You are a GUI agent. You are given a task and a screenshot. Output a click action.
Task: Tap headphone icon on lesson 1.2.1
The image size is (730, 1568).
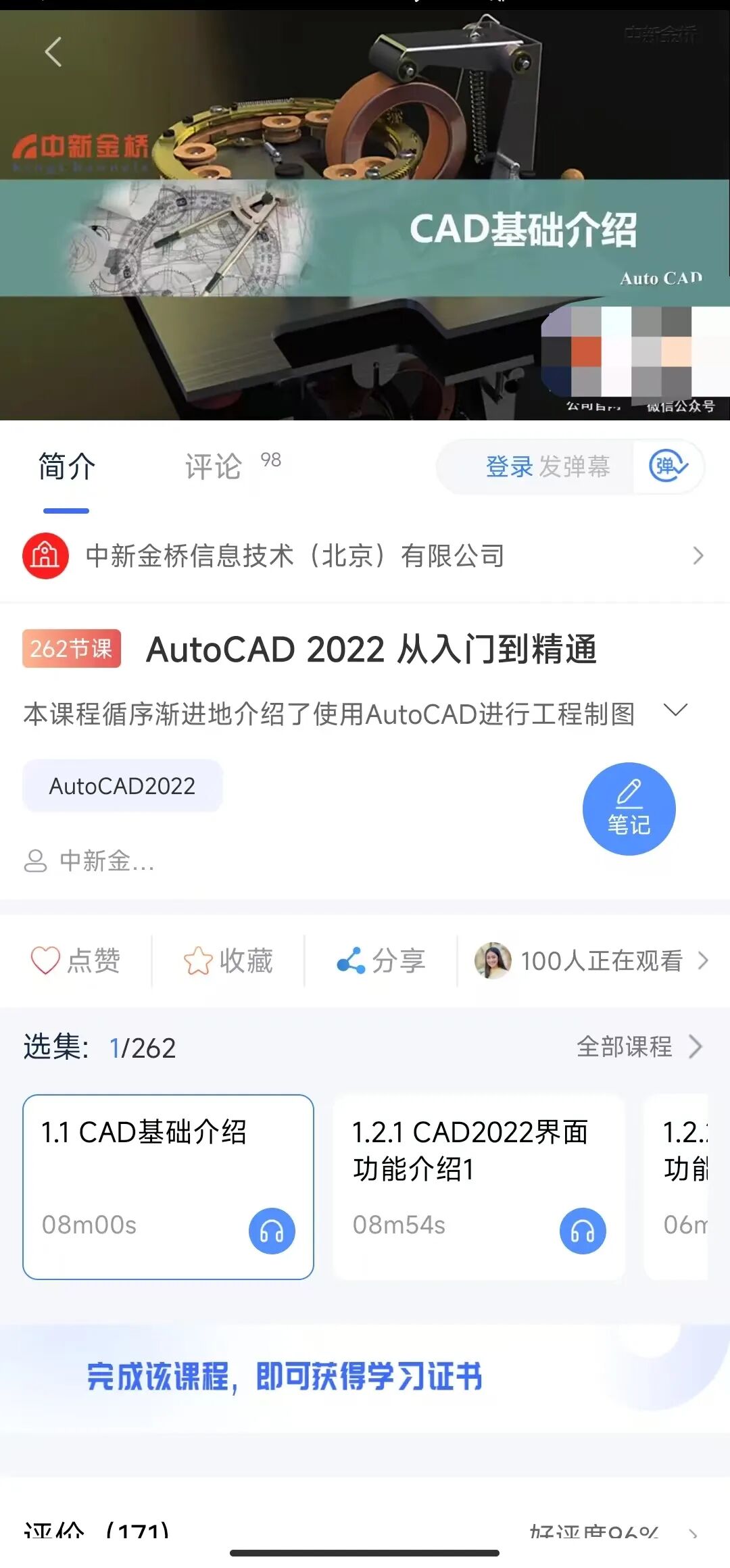click(x=582, y=1231)
